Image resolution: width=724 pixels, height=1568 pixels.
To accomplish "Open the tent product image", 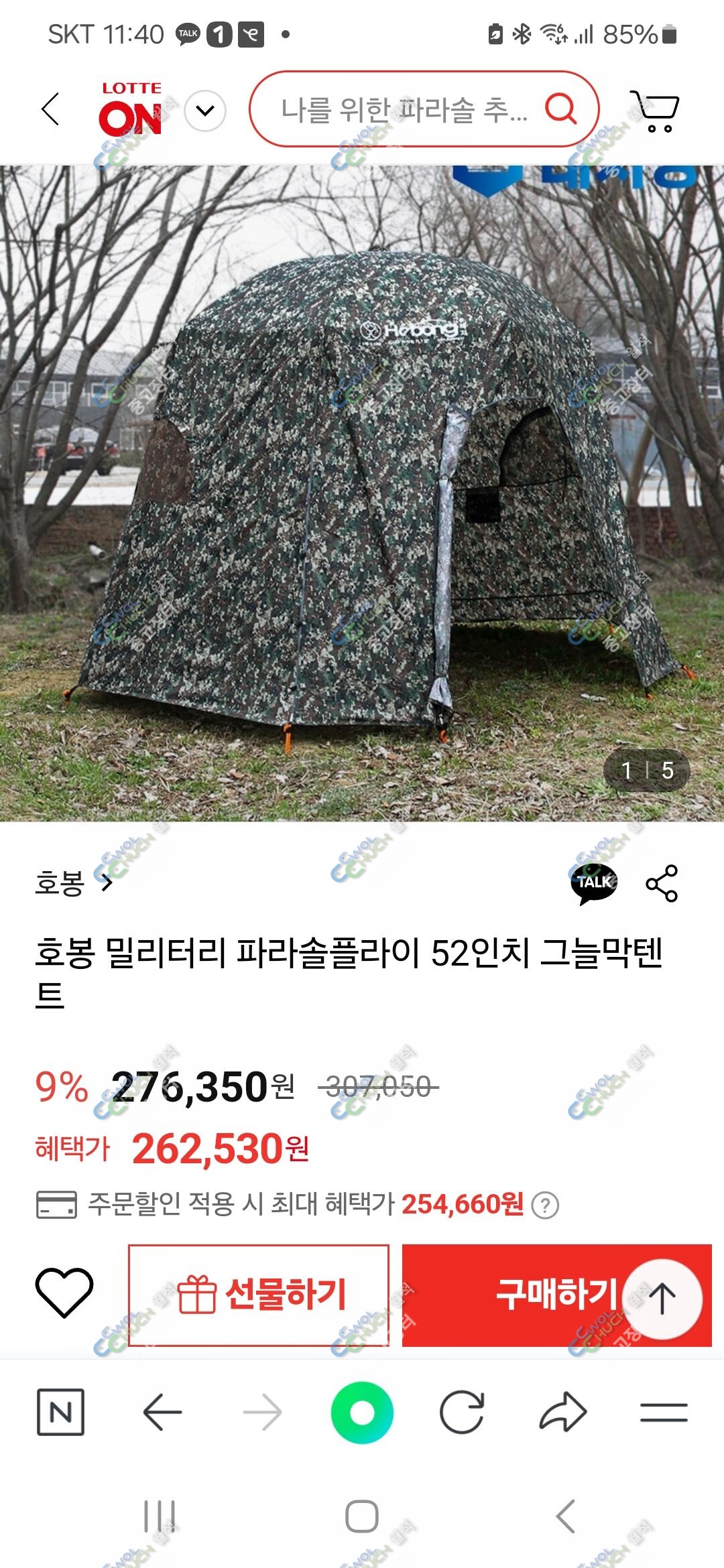I will tap(362, 493).
